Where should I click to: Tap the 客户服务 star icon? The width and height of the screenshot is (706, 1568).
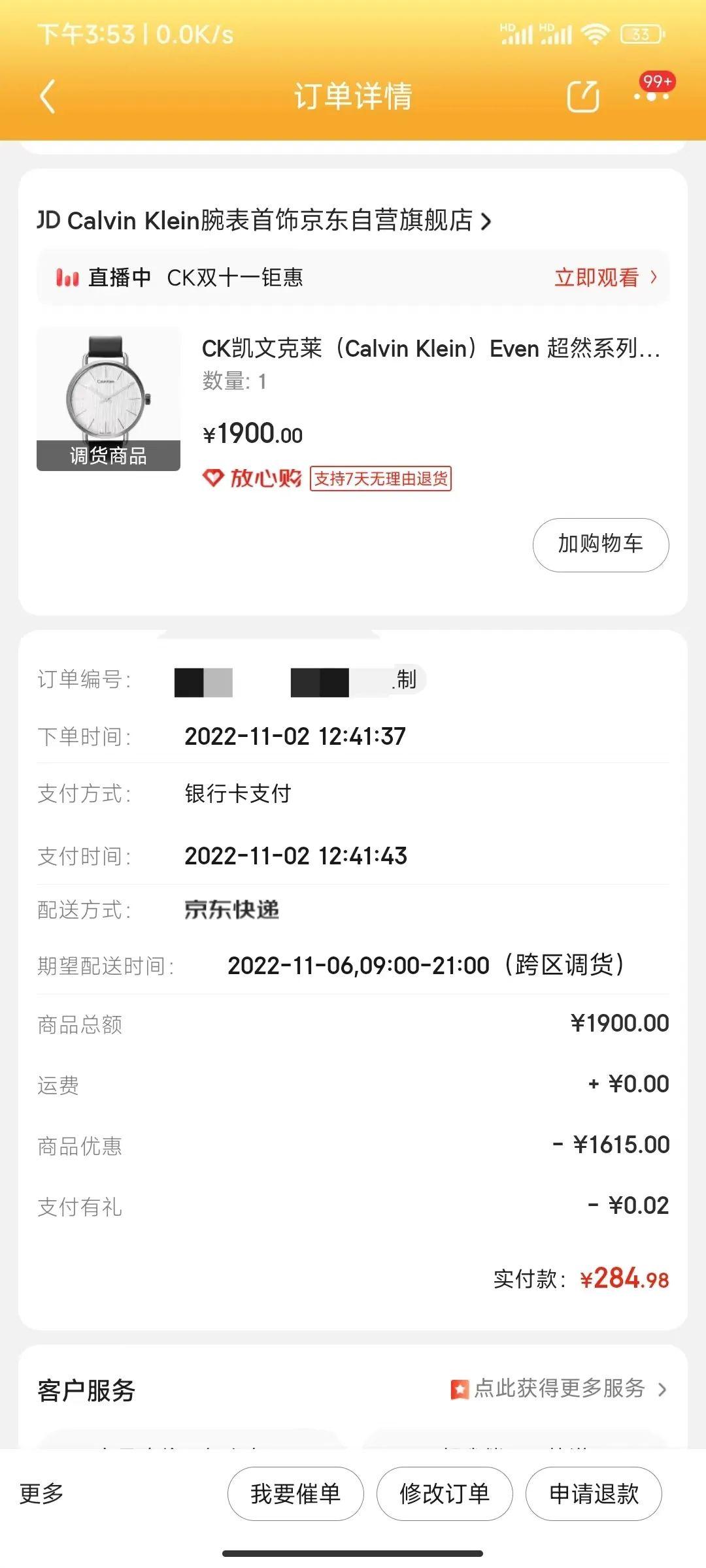(x=460, y=1389)
